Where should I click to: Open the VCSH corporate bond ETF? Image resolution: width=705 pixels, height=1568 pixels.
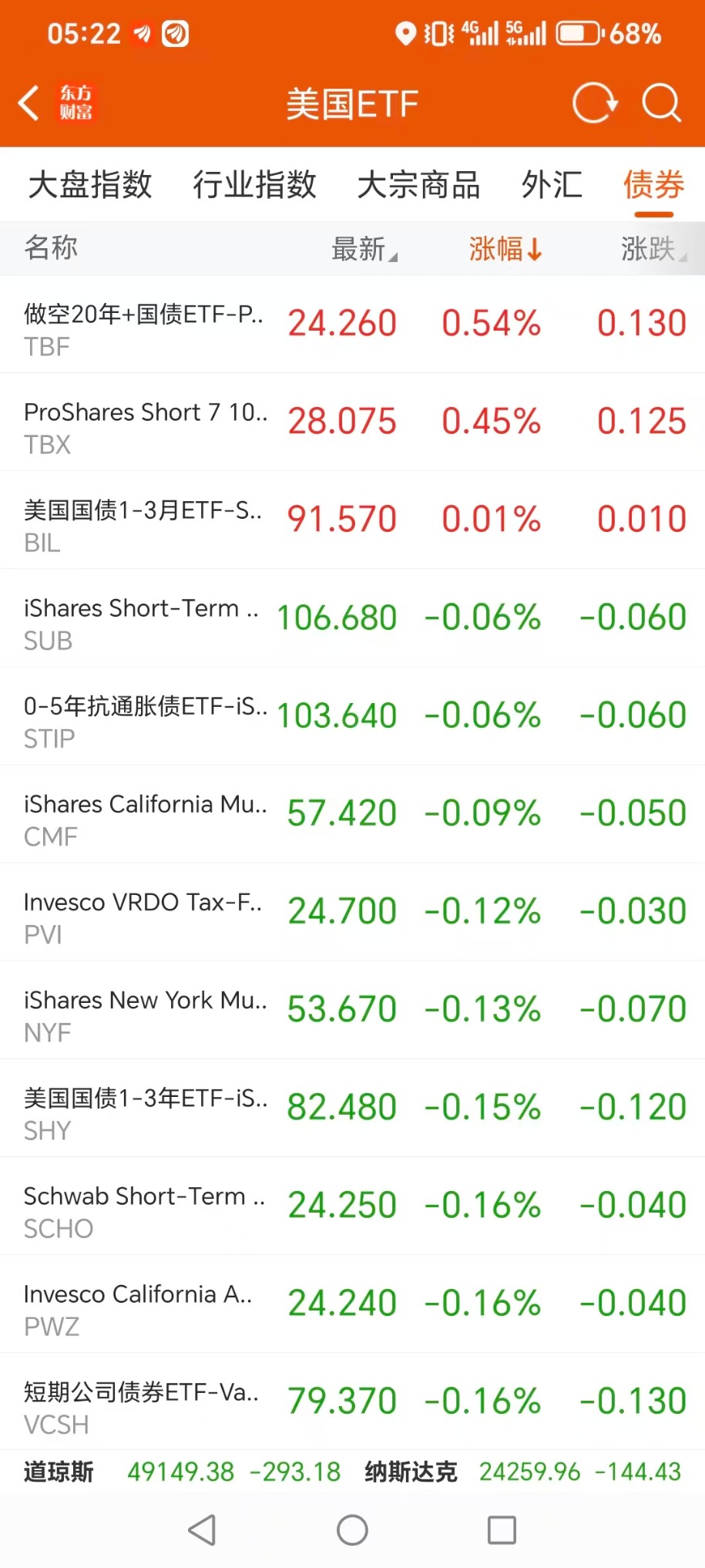(x=352, y=1401)
